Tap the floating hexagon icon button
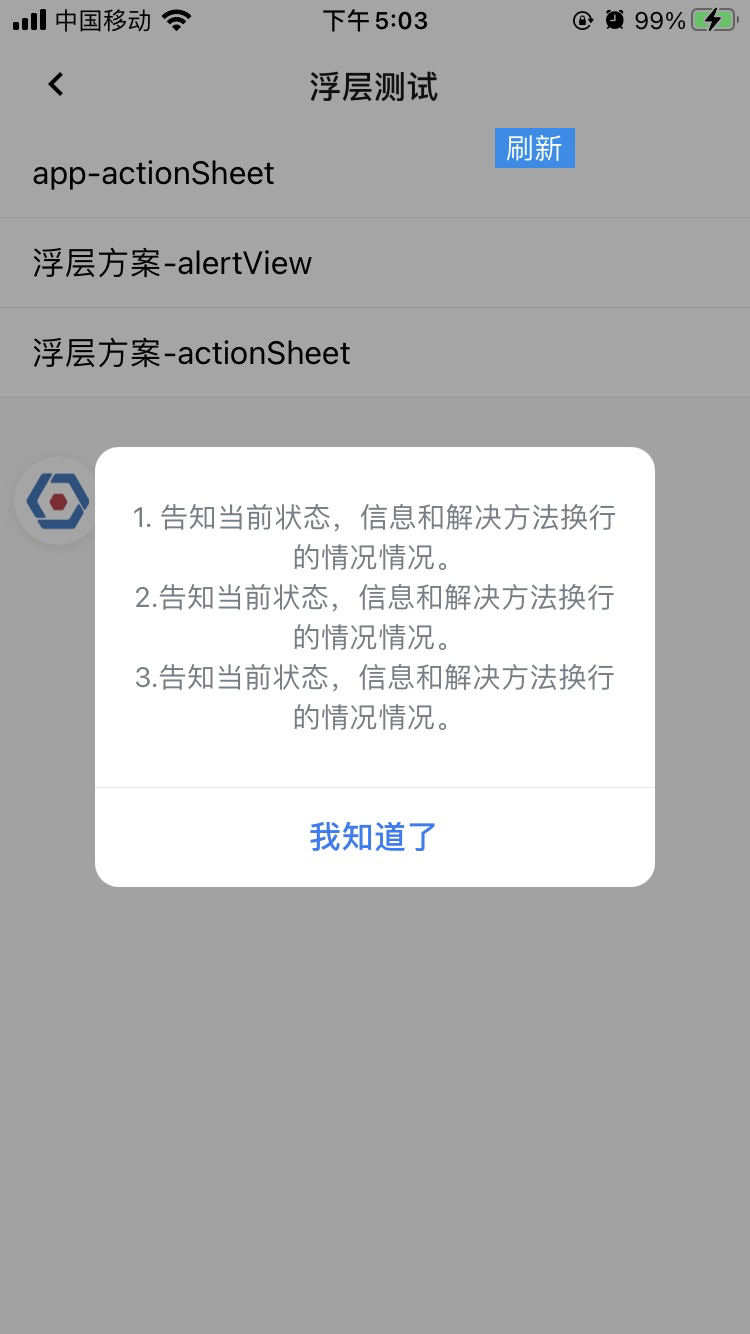 56,500
